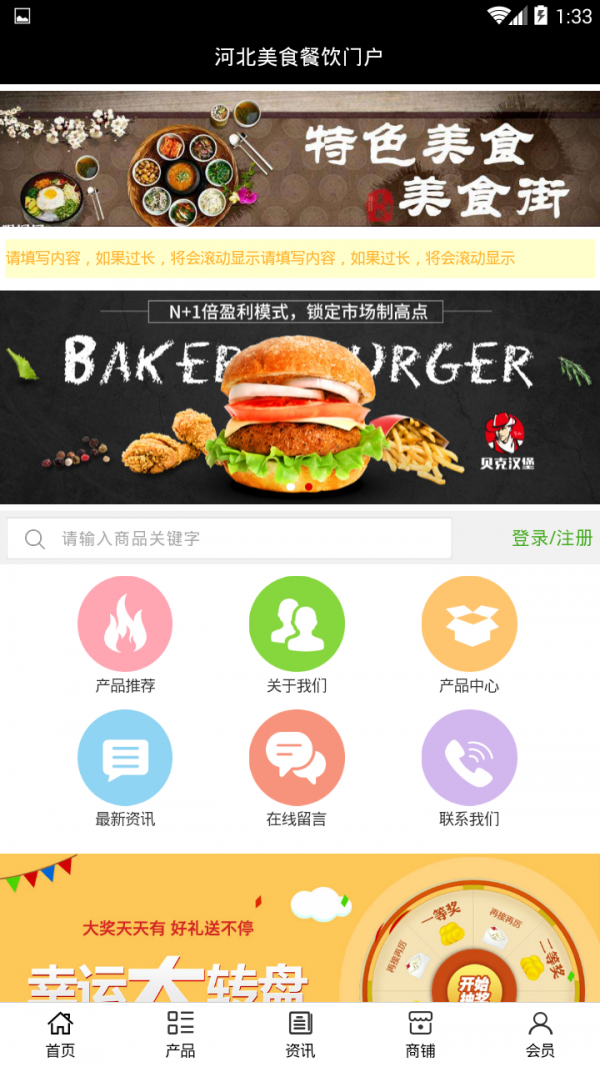Focus the 请输入商品关键字 search field

pyautogui.click(x=240, y=539)
